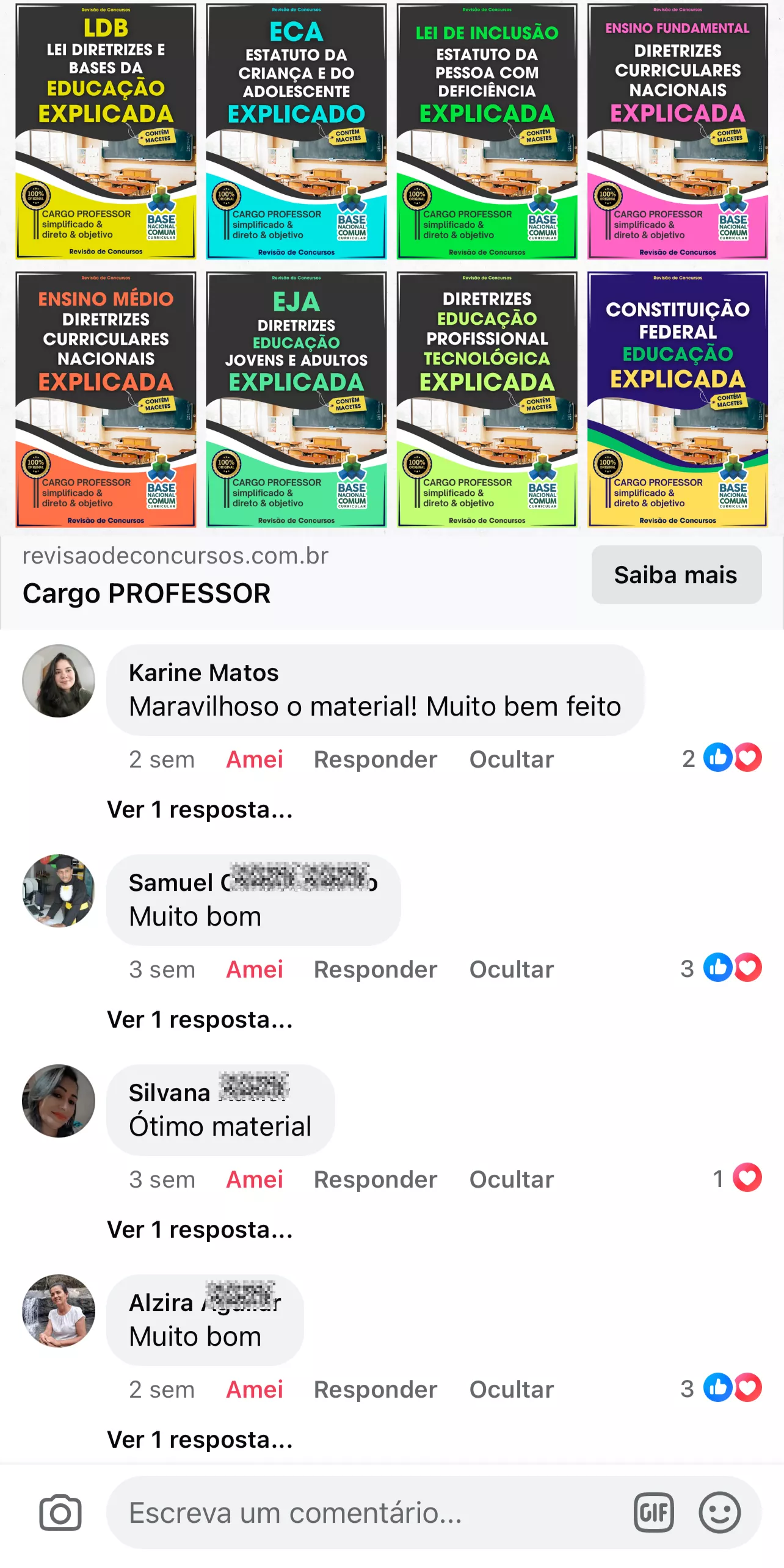This screenshot has height=1568, width=784.
Task: Open the emoji picker
Action: click(x=719, y=1513)
